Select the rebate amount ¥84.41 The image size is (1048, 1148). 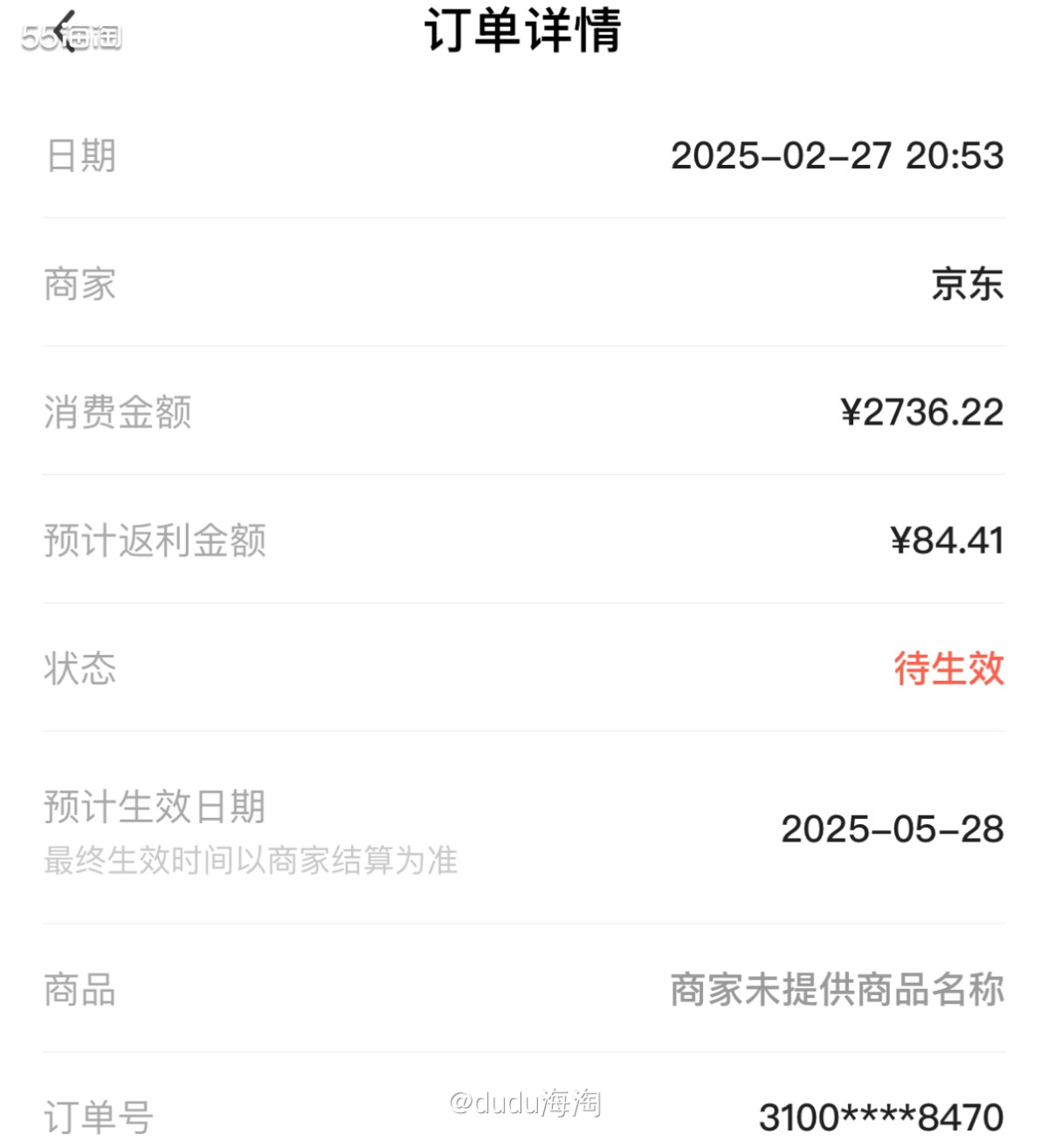(946, 541)
